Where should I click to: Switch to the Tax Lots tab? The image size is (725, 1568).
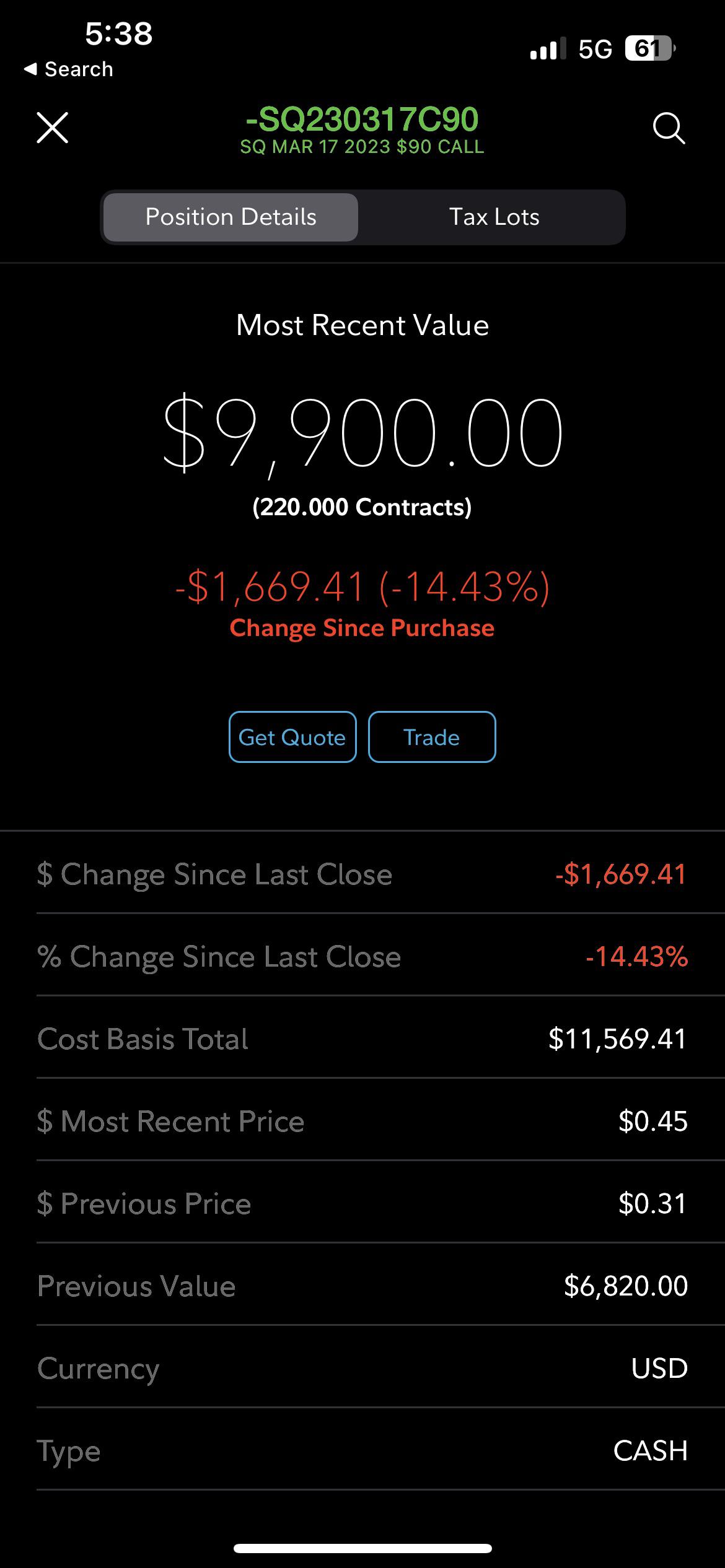(494, 217)
